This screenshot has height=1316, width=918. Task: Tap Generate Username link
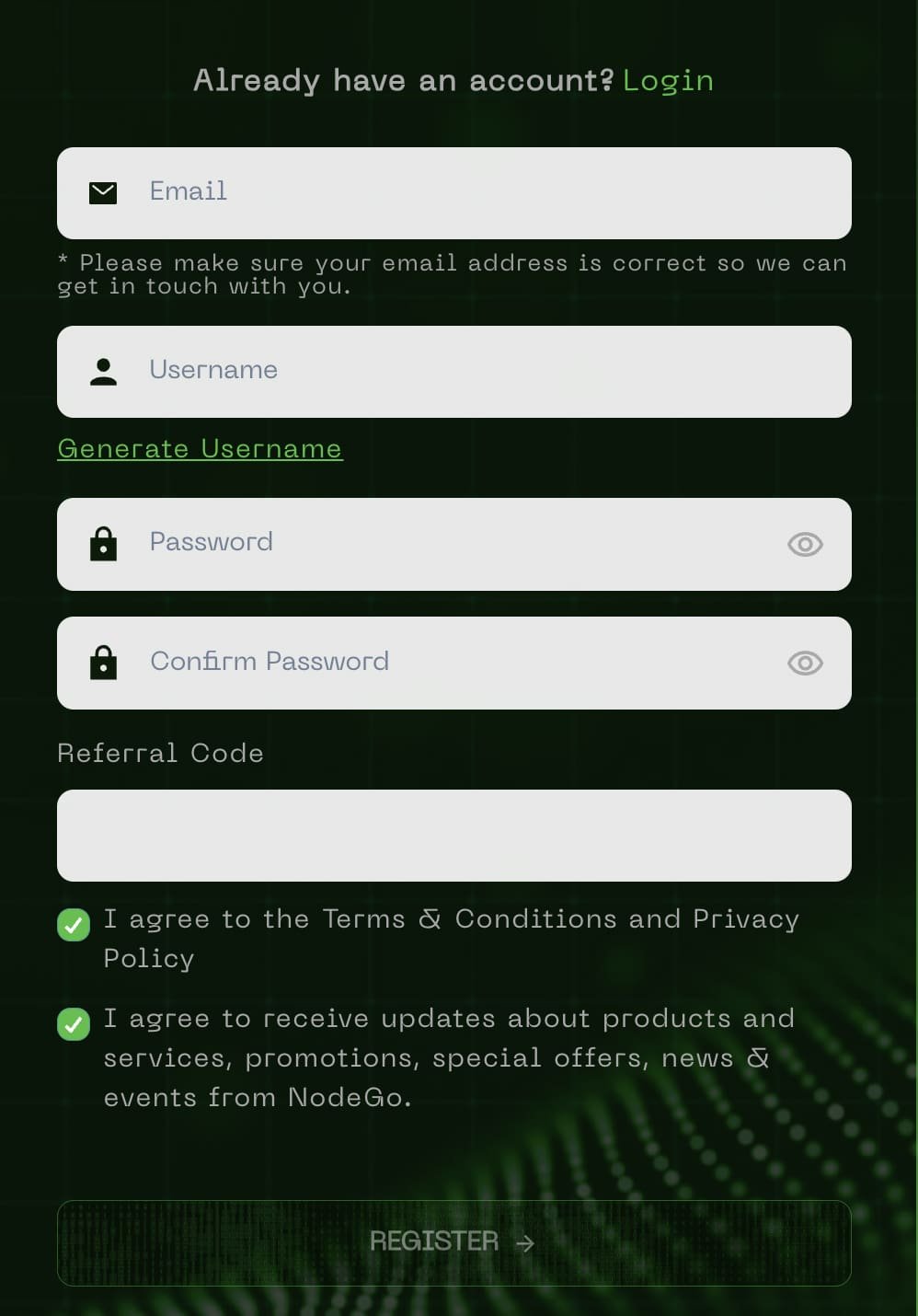coord(200,449)
